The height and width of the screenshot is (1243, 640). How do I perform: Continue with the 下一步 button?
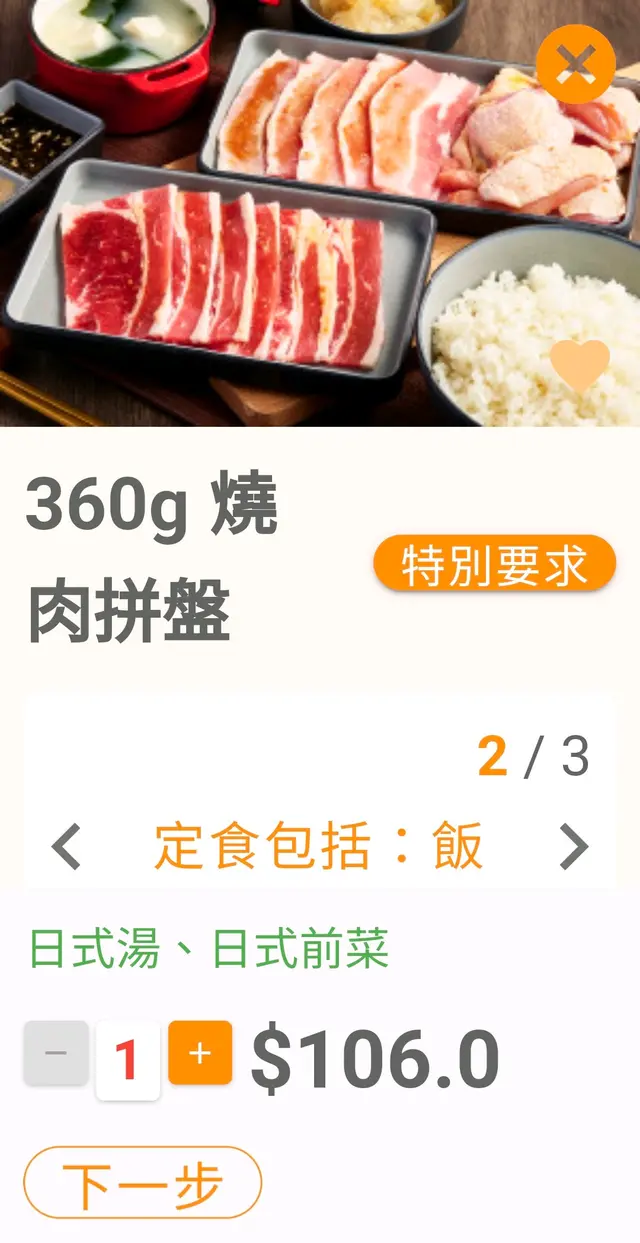point(142,1183)
